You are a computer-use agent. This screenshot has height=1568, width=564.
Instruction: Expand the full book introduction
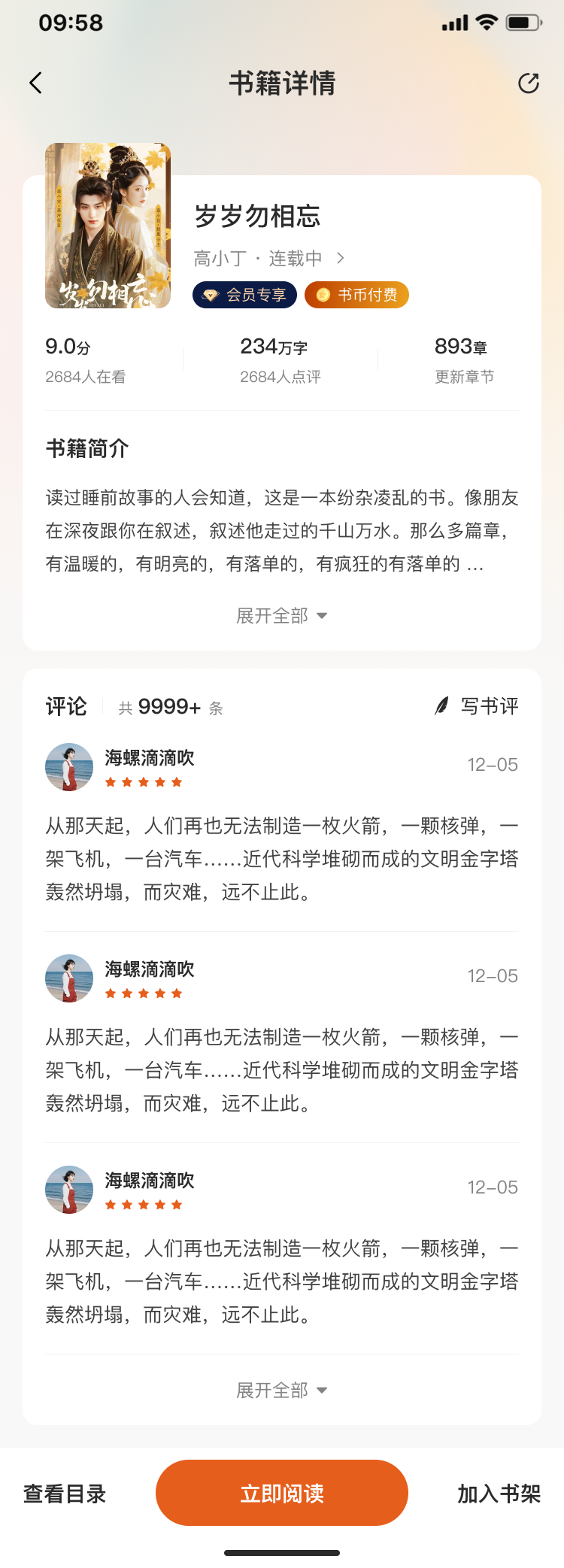[281, 616]
